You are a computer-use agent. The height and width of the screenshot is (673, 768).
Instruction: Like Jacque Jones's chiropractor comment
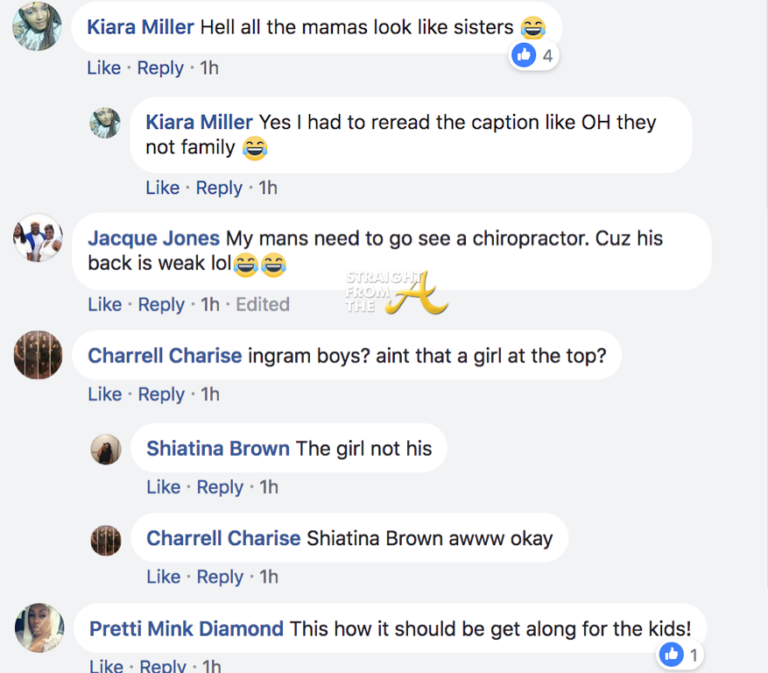tap(103, 304)
